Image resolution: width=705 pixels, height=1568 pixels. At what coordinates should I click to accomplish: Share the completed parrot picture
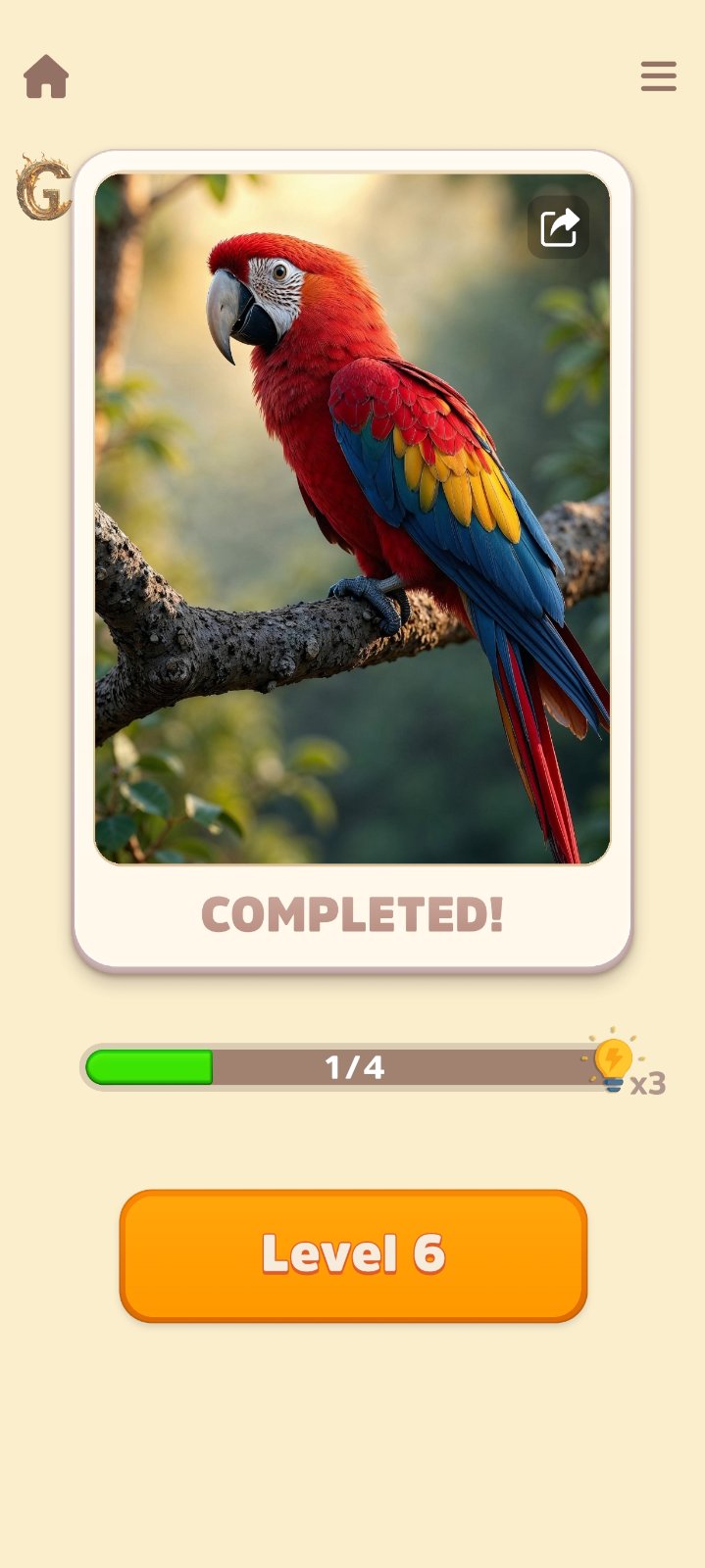click(559, 227)
